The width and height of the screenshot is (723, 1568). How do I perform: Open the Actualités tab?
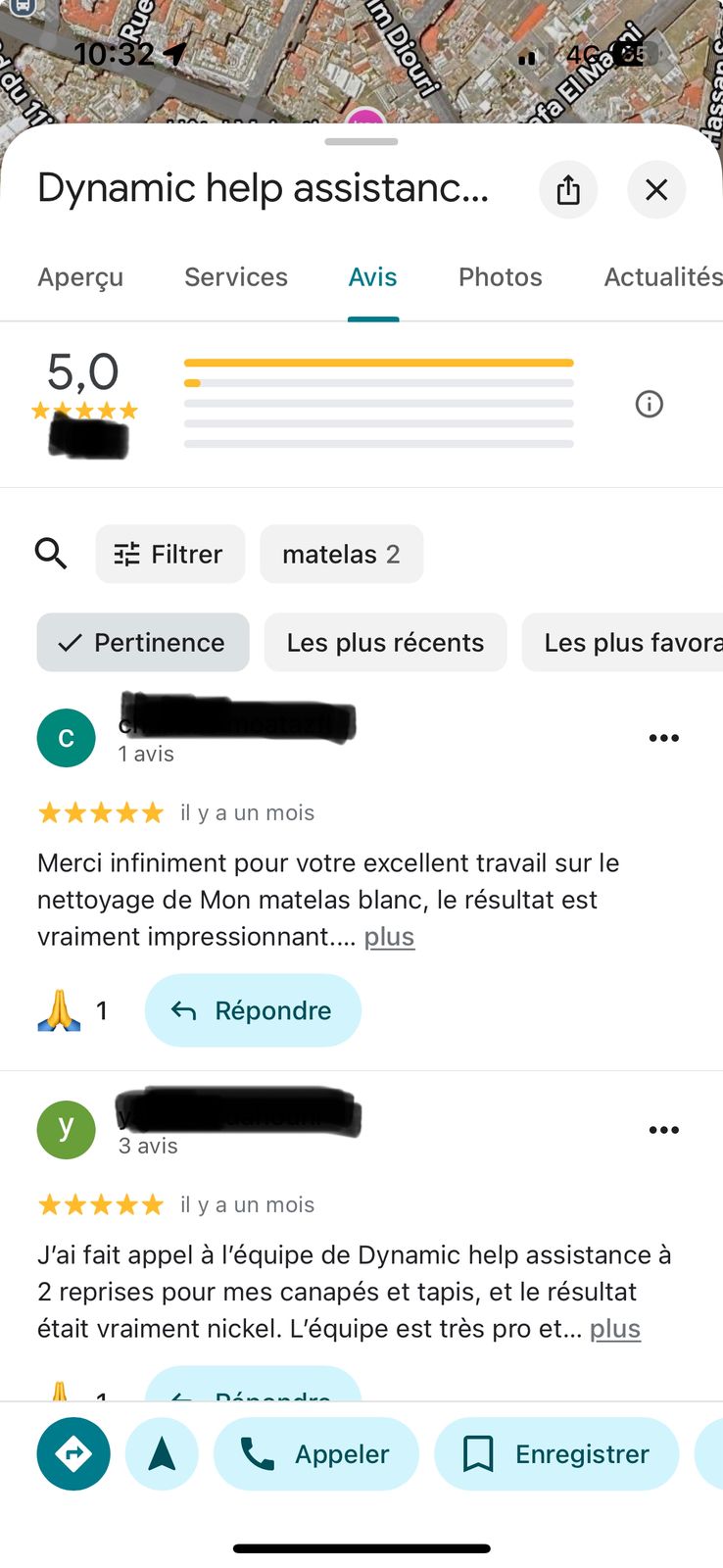pyautogui.click(x=662, y=277)
